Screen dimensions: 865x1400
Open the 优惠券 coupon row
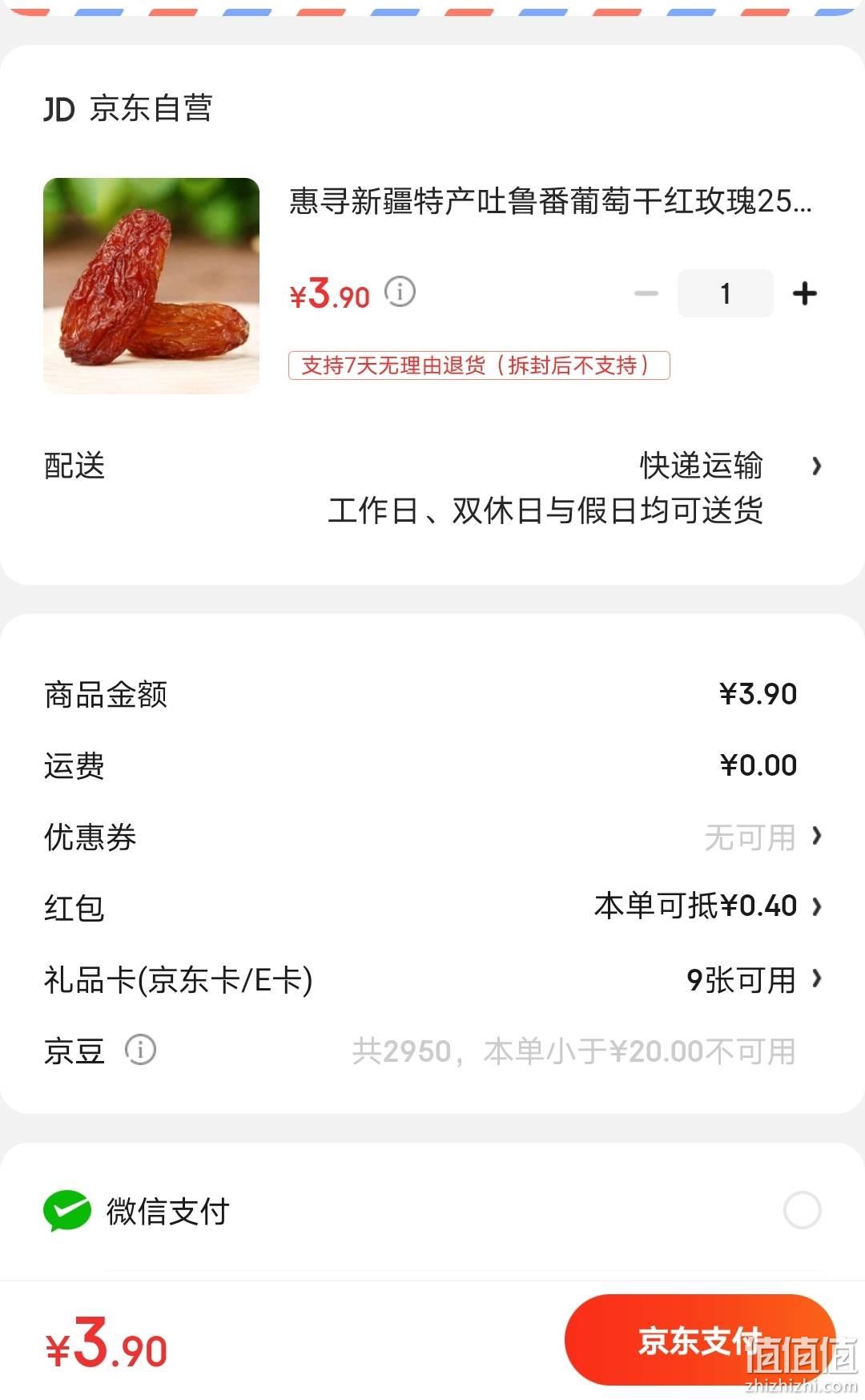[x=432, y=837]
